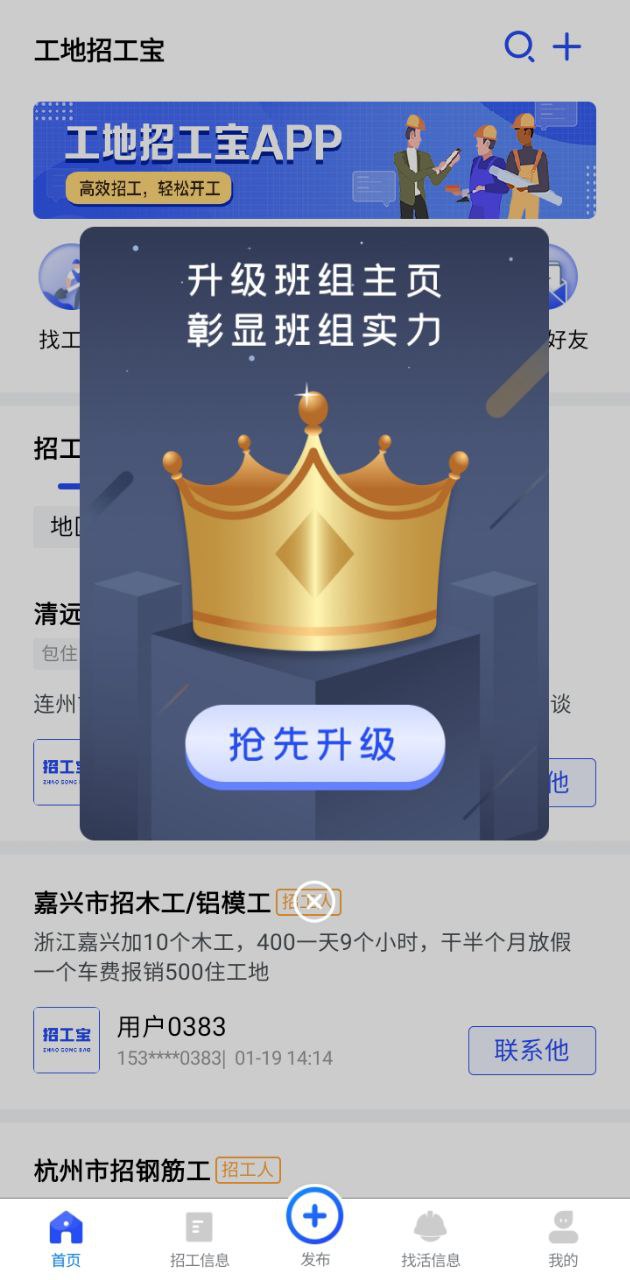Screen dimensions: 630x1280
Task: Close the upgrade popup
Action: coord(314,901)
